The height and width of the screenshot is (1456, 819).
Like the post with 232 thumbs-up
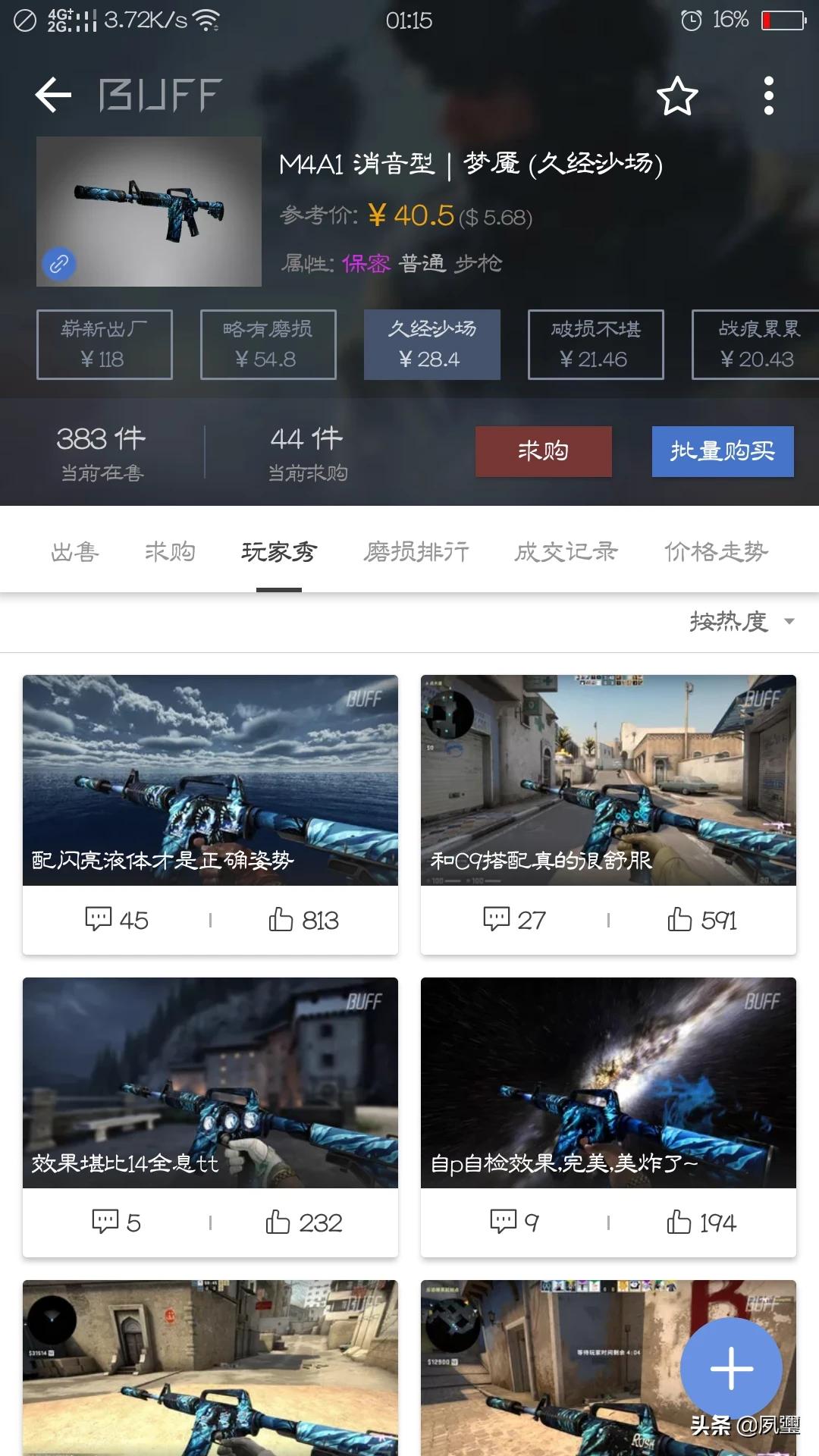[303, 1222]
